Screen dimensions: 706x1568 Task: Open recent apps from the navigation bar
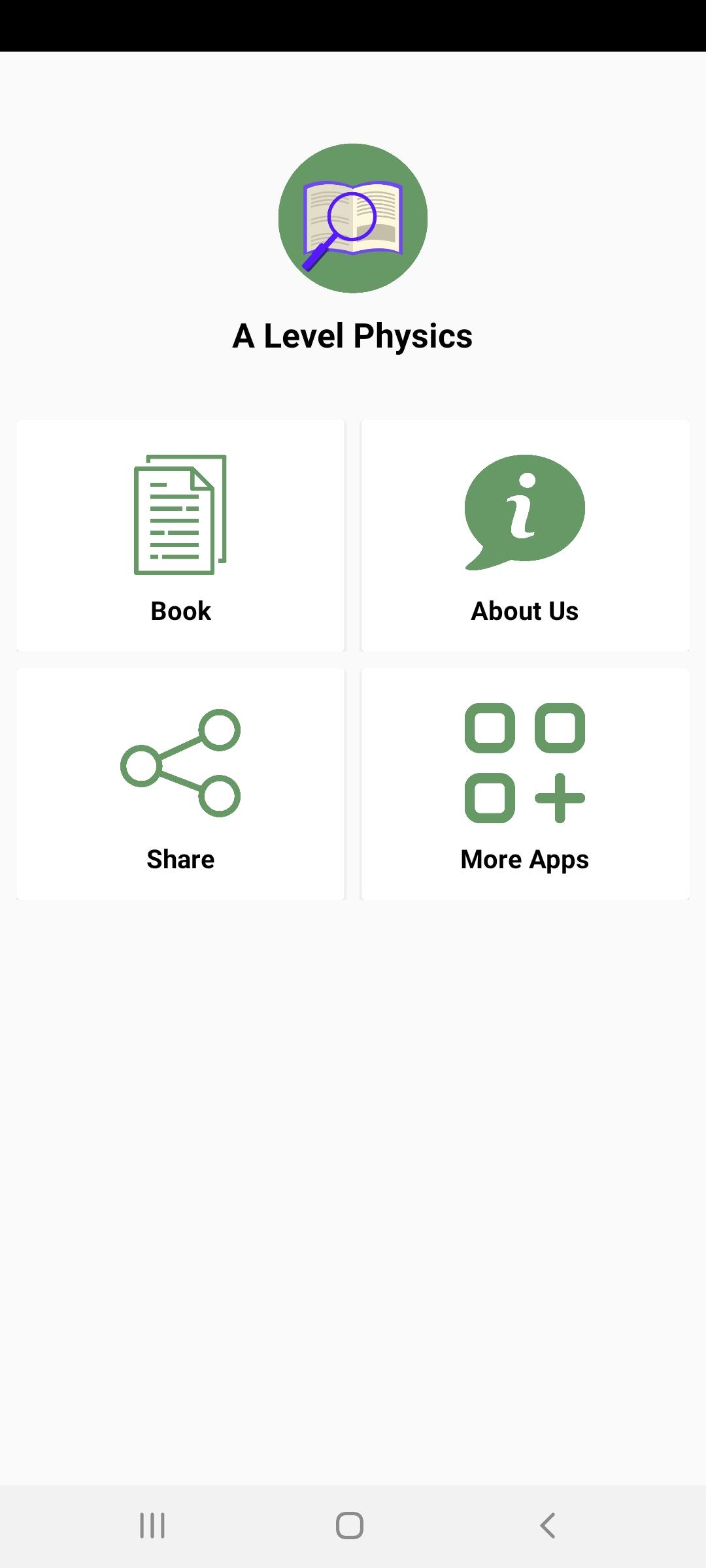click(152, 1526)
